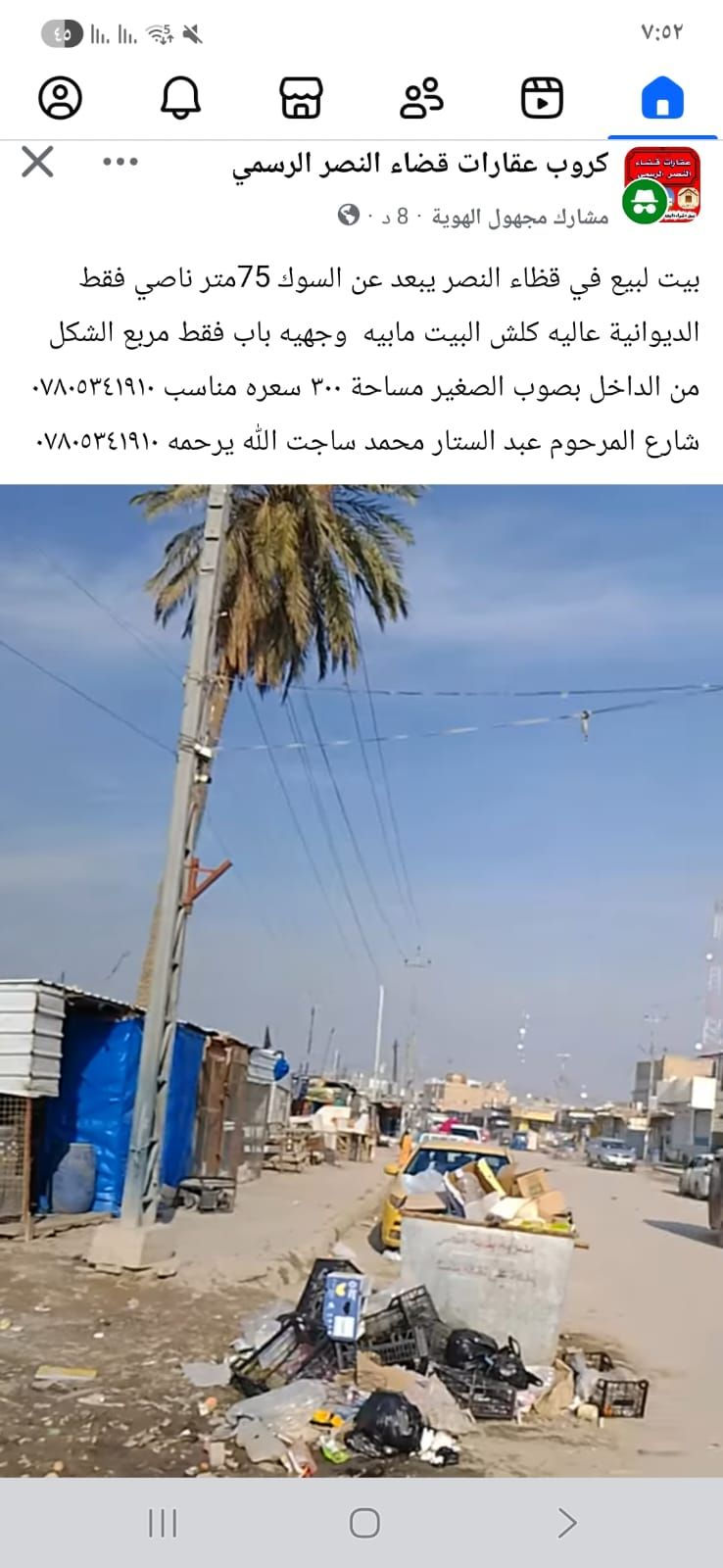This screenshot has width=723, height=1568.
Task: Switch to the Home tab
Action: pos(661,99)
